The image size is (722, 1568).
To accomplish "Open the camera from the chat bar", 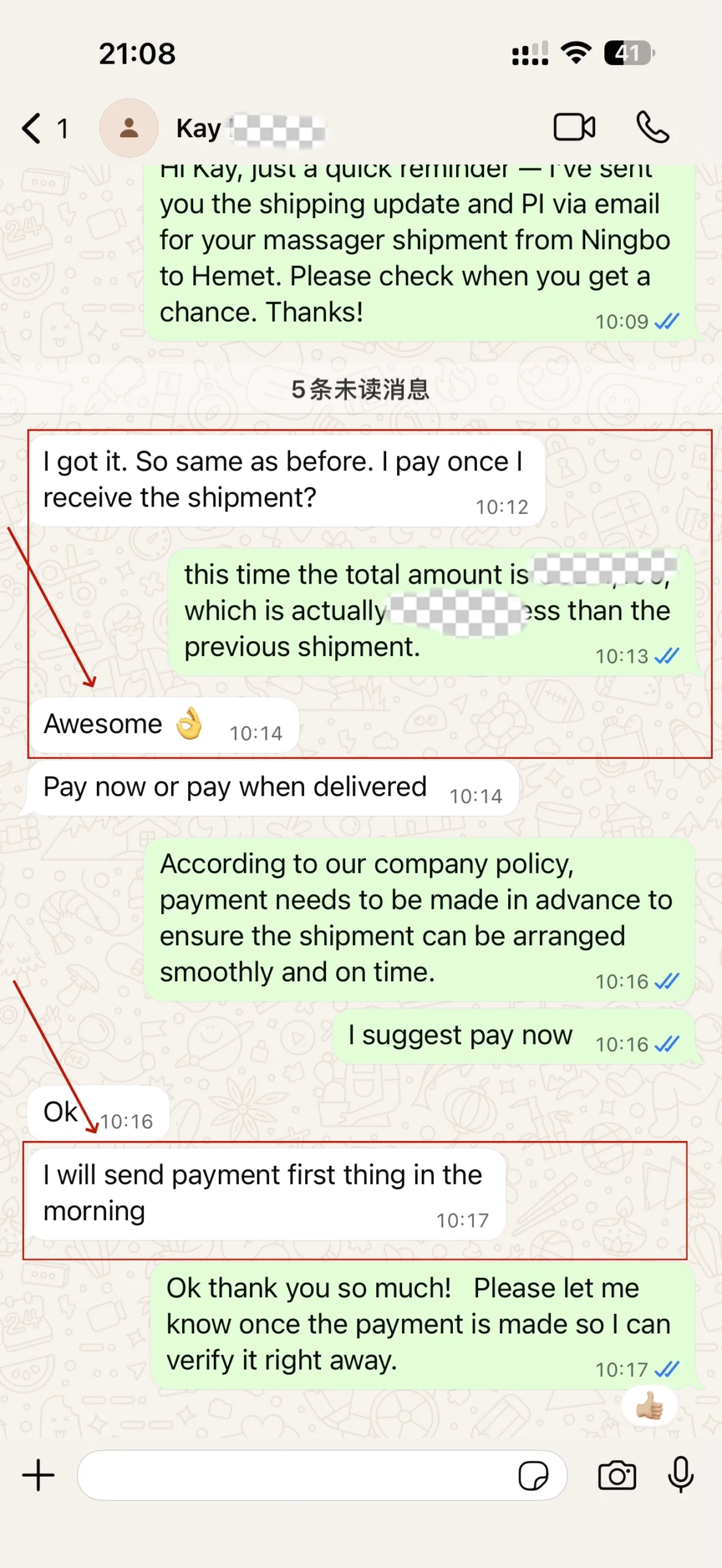I will click(x=618, y=1475).
